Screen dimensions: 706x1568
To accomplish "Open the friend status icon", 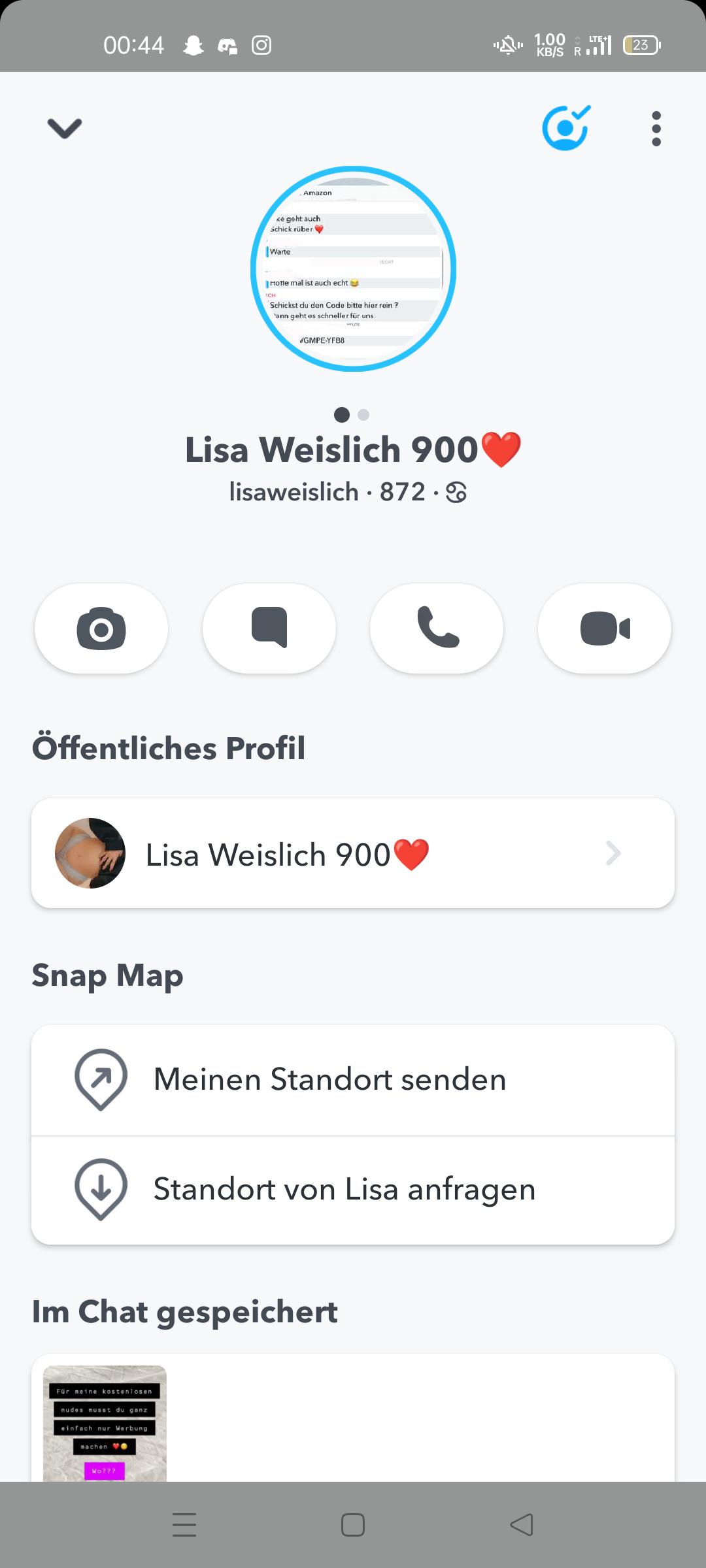I will click(x=565, y=127).
